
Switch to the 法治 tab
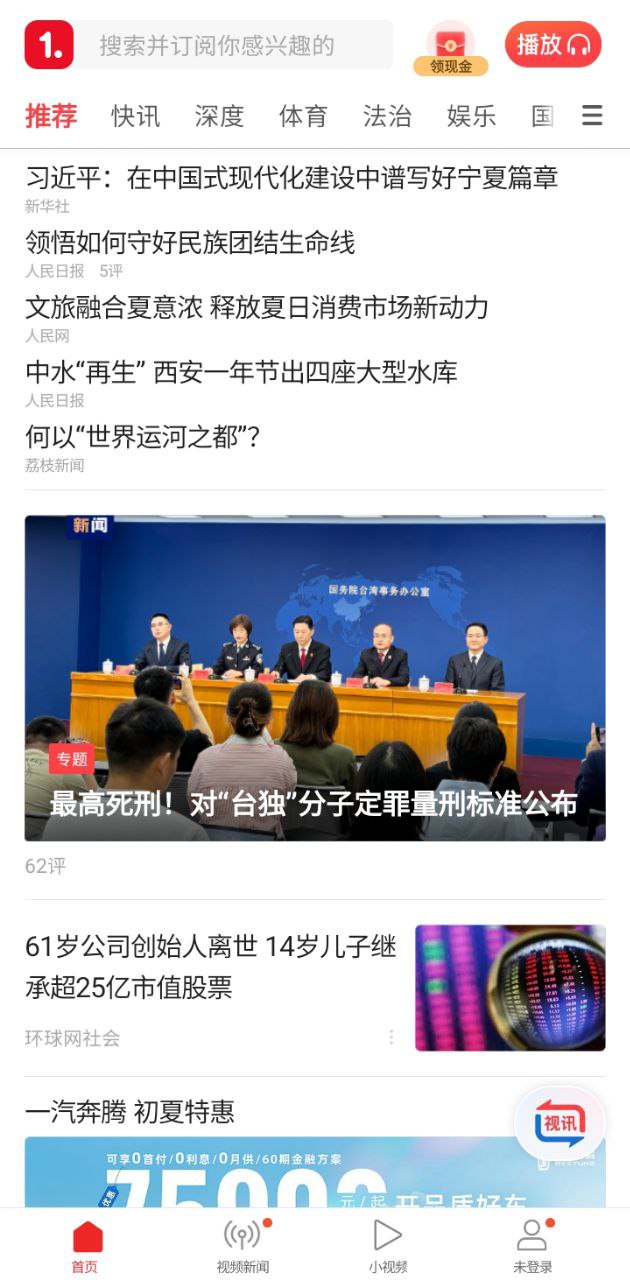coord(387,116)
